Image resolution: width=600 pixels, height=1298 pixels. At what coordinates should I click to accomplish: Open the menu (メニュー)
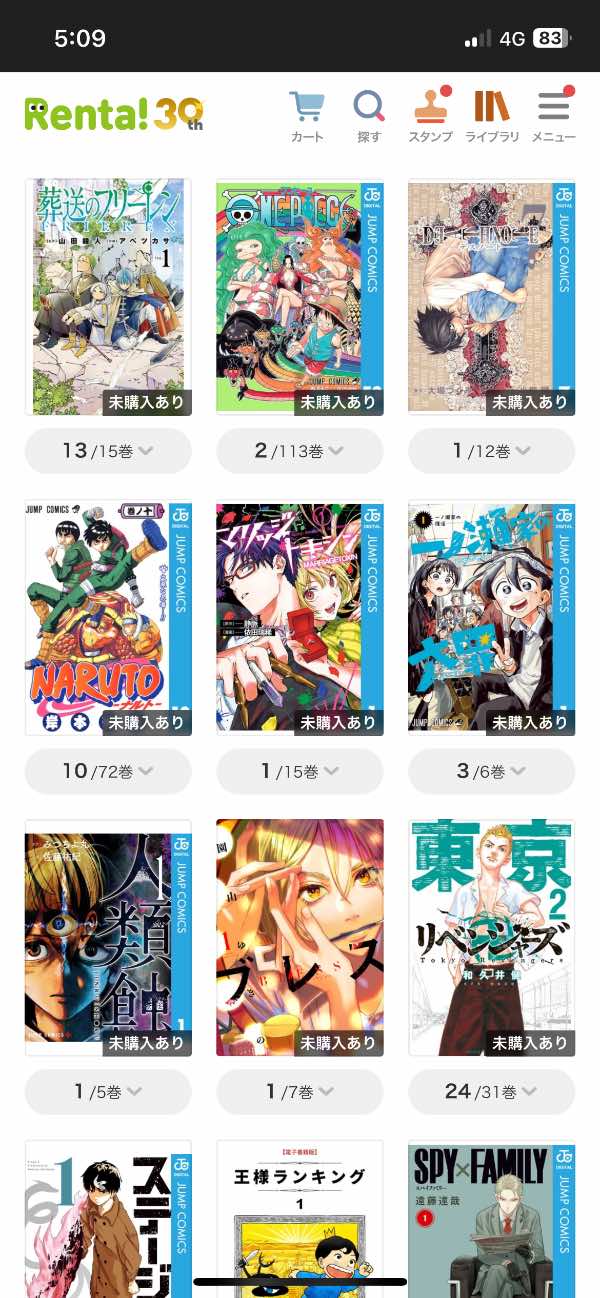[553, 116]
